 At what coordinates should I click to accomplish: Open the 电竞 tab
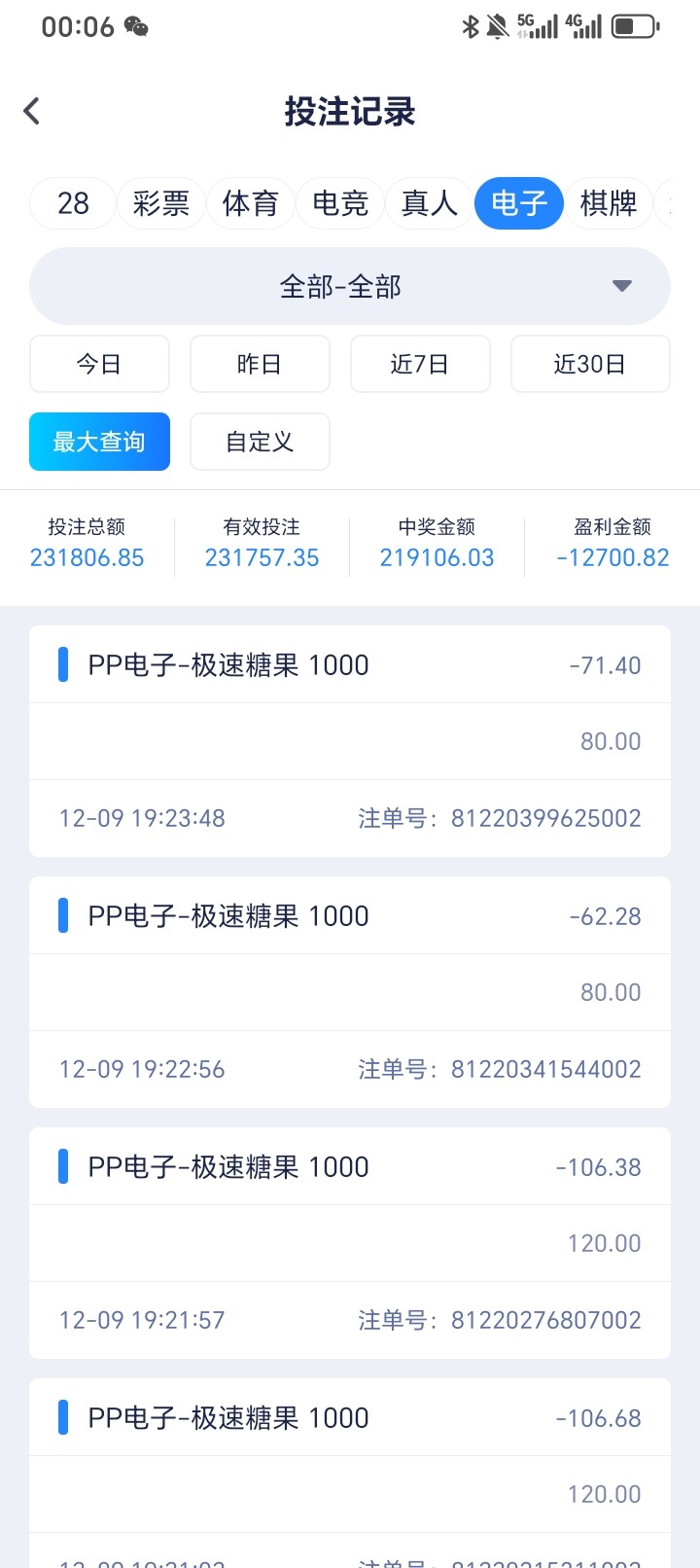click(x=340, y=203)
